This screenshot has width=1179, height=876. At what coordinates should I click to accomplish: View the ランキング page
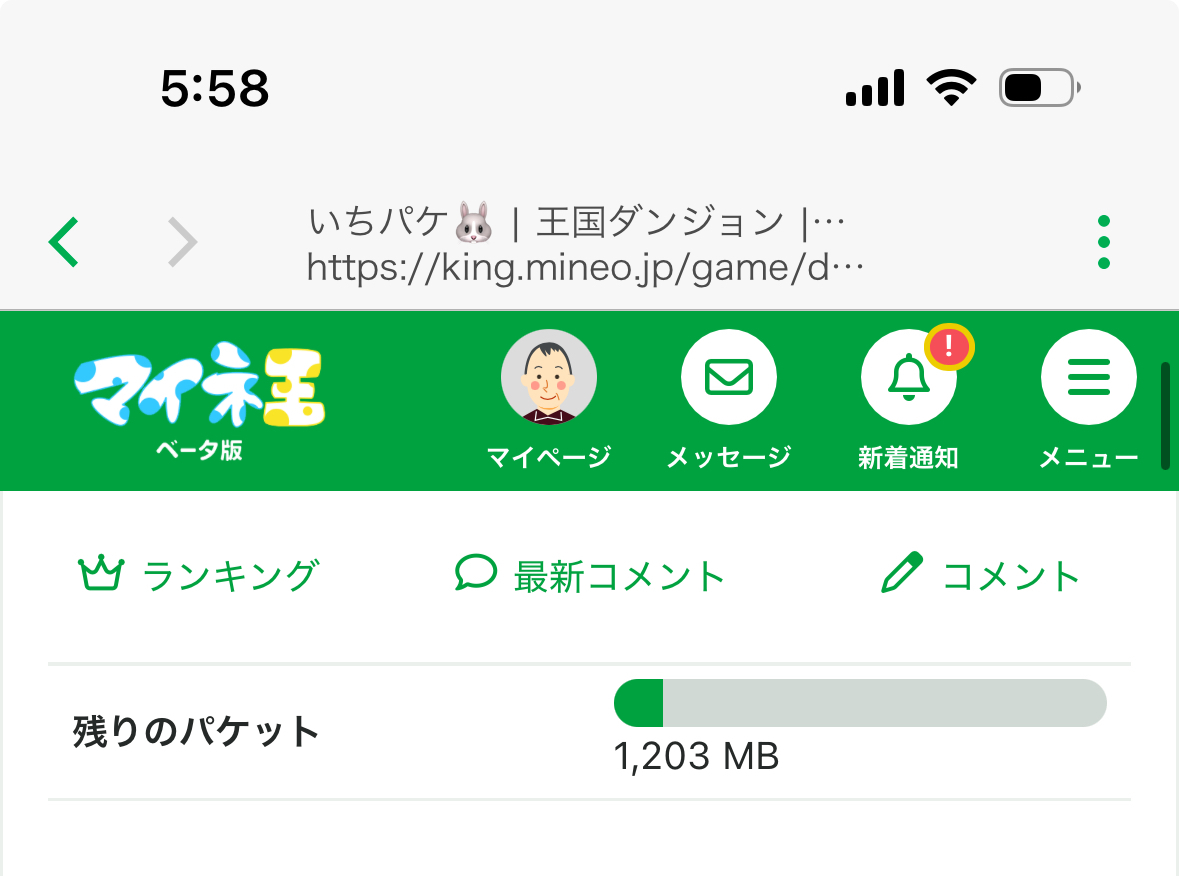198,576
